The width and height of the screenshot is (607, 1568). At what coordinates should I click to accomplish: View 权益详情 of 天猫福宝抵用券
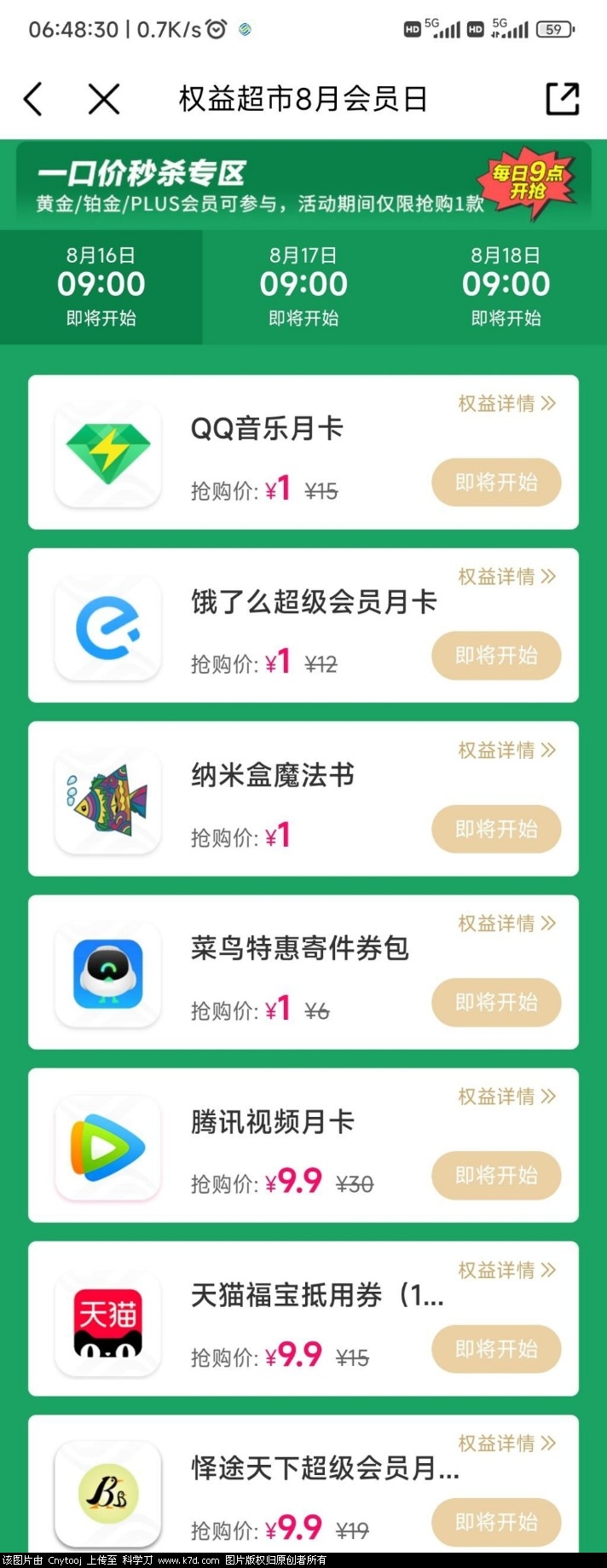tap(506, 1270)
